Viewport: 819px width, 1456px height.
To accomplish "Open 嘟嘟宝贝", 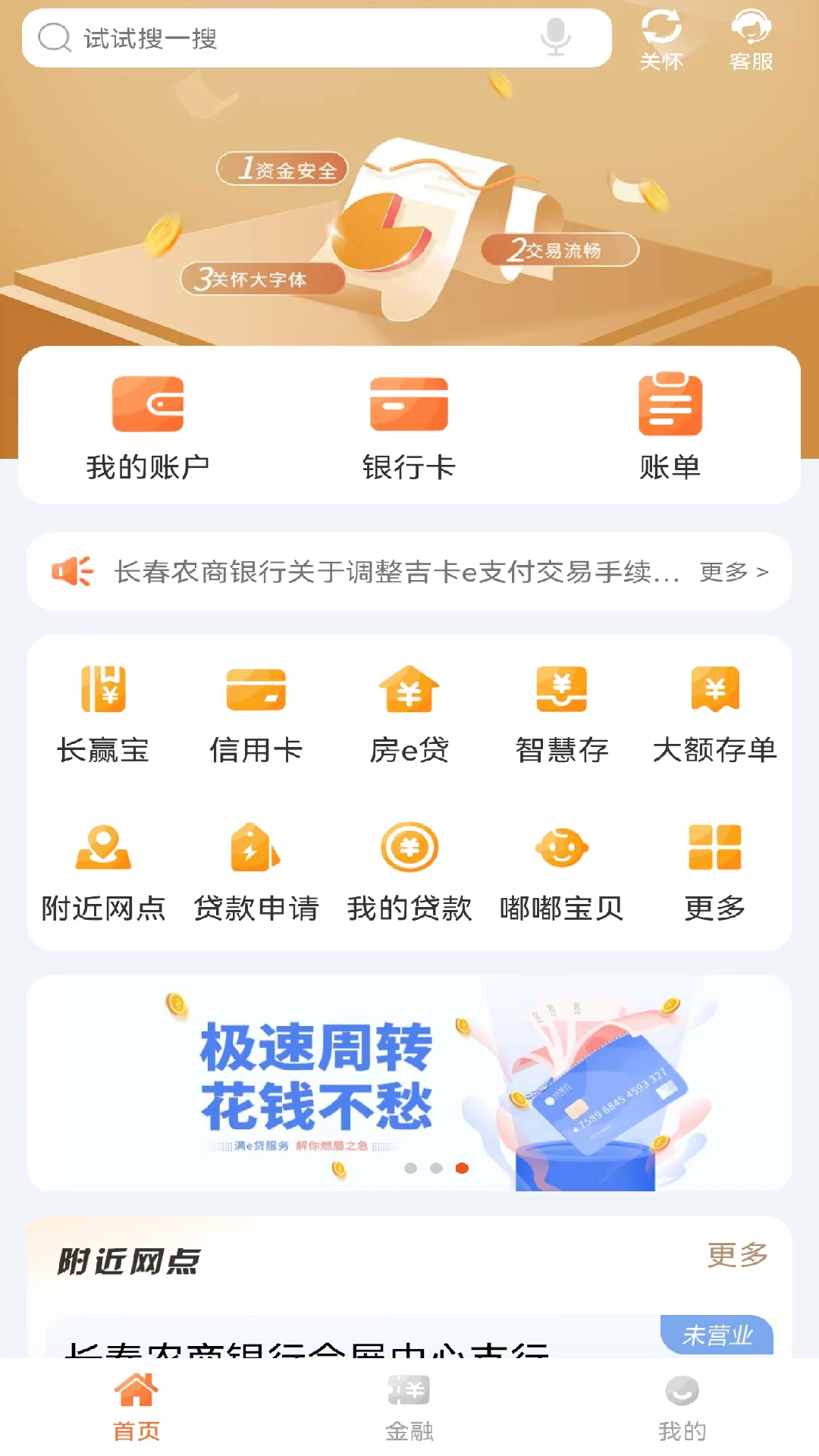I will click(x=562, y=872).
